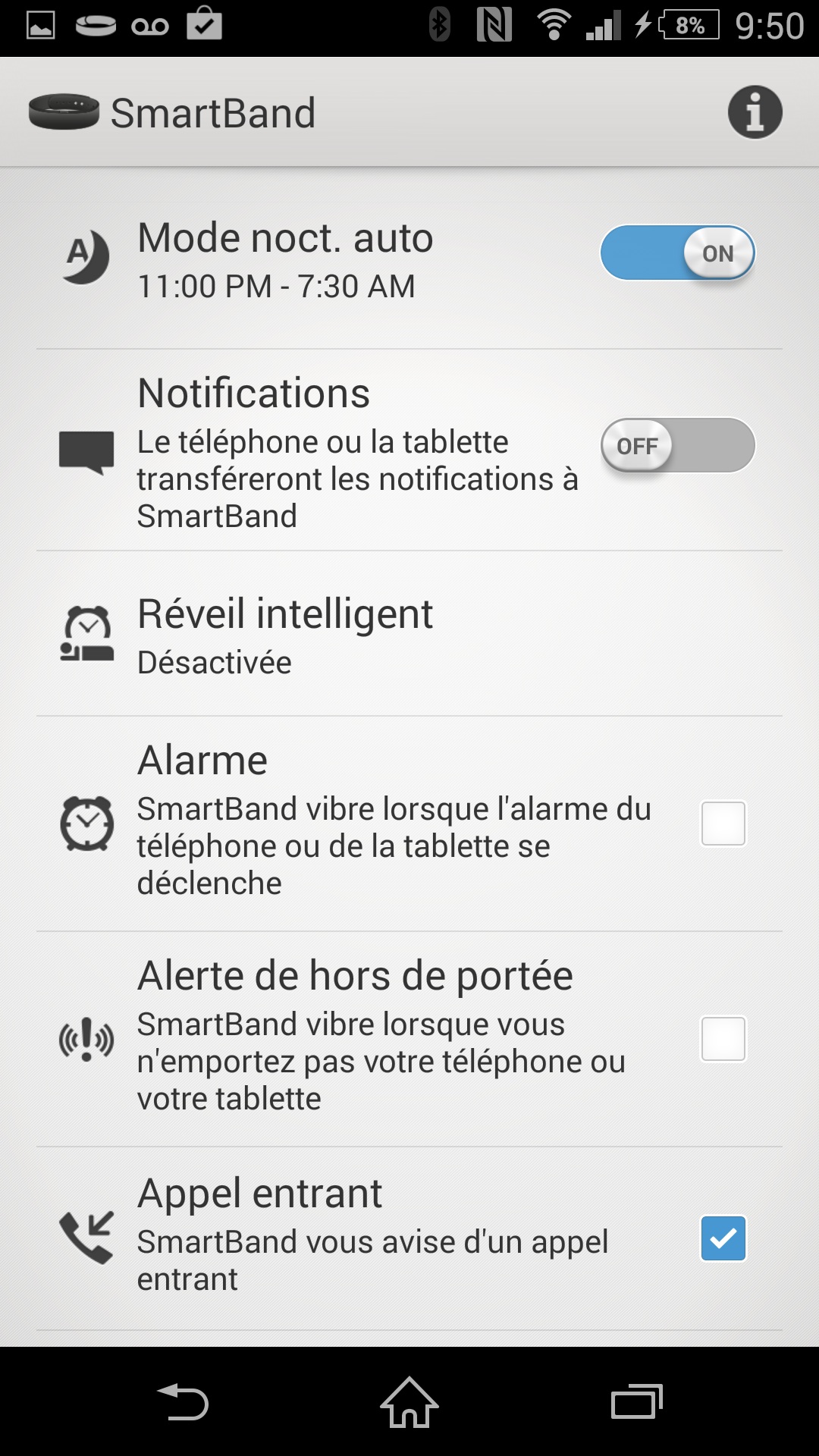Image resolution: width=819 pixels, height=1456 pixels.
Task: Go back with the system back button
Action: tap(183, 1403)
